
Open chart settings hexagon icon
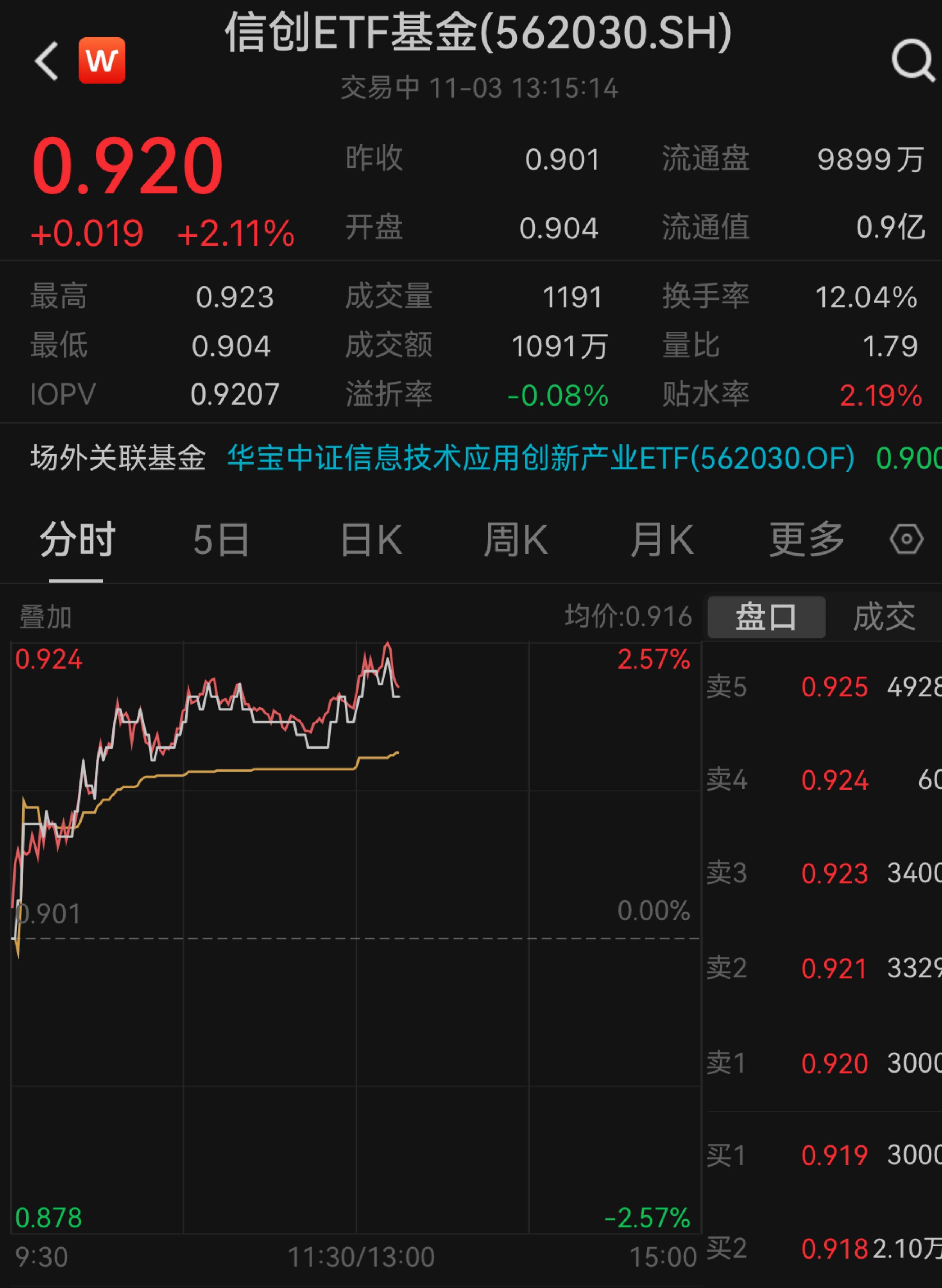click(906, 540)
